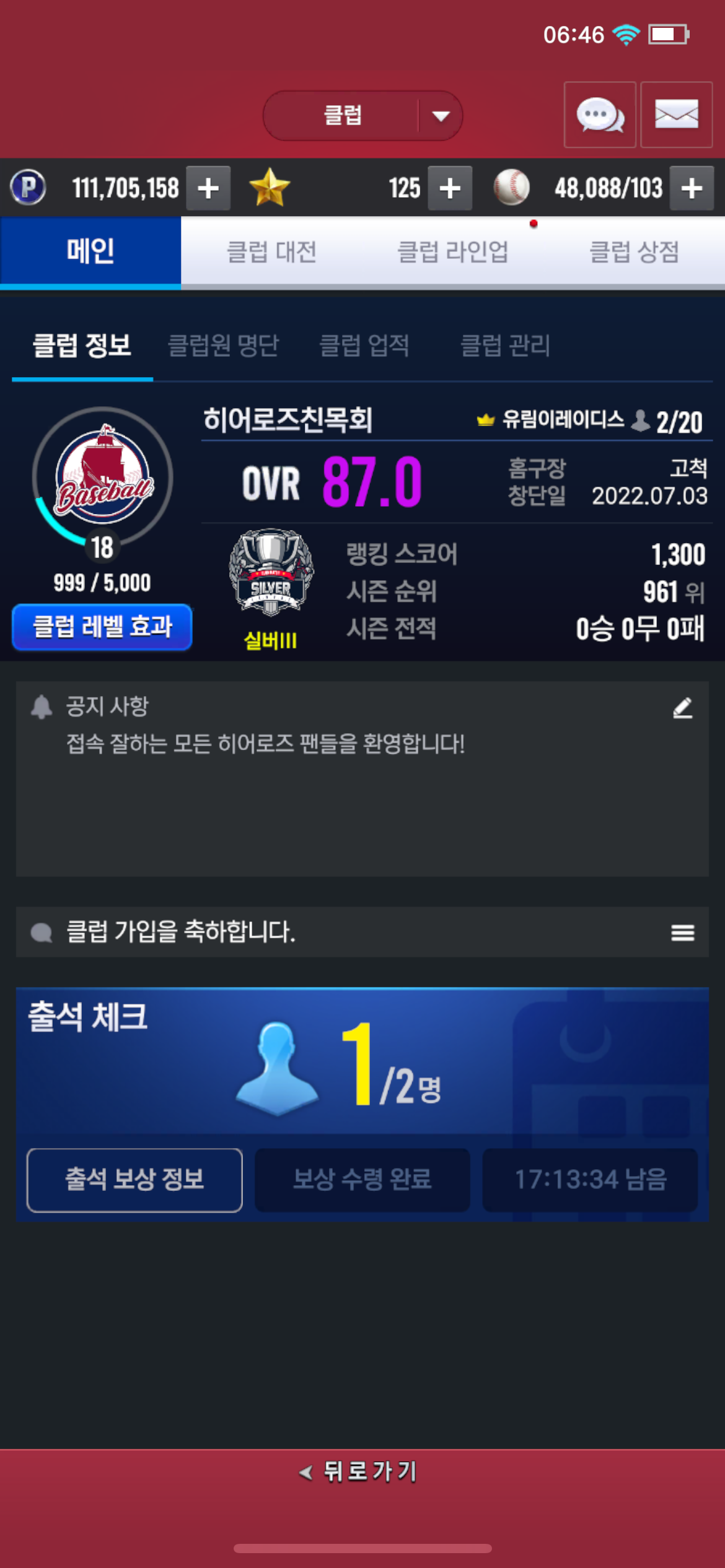This screenshot has width=725, height=1568.
Task: Open the 클럽원 명단 sub-tab
Action: pyautogui.click(x=223, y=345)
